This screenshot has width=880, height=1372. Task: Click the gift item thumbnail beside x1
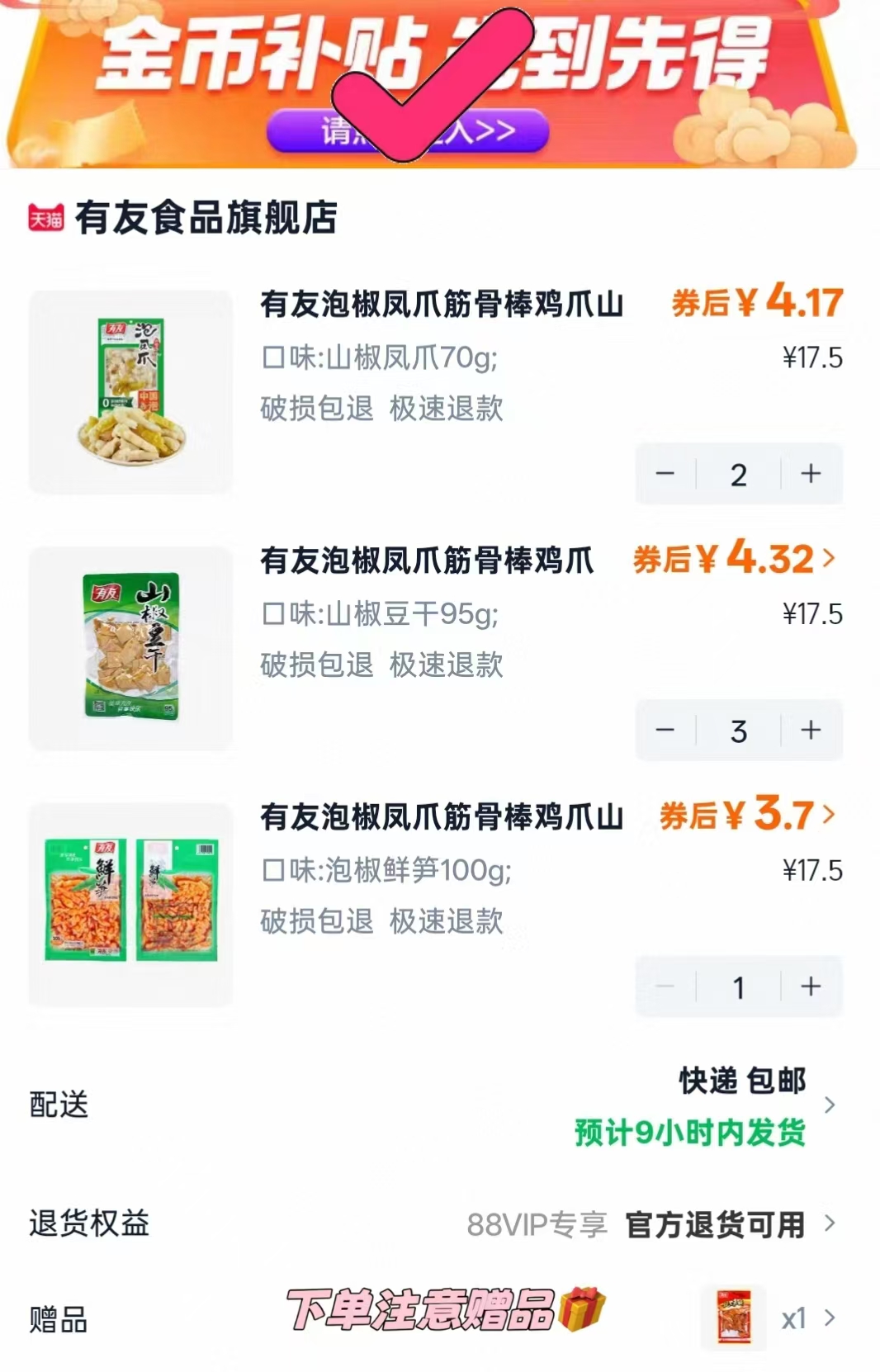pyautogui.click(x=733, y=1314)
